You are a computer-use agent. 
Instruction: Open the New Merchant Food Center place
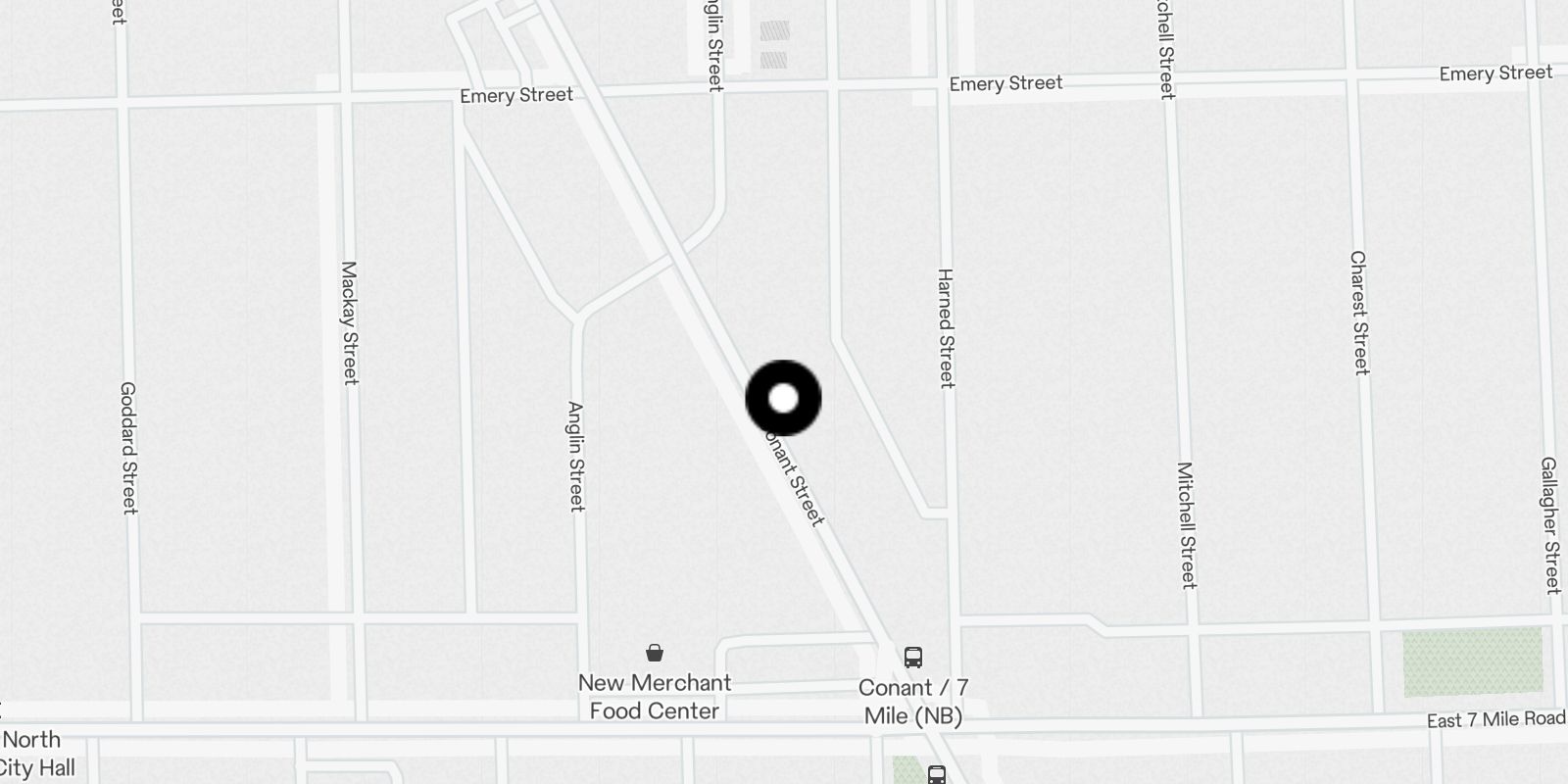655,654
